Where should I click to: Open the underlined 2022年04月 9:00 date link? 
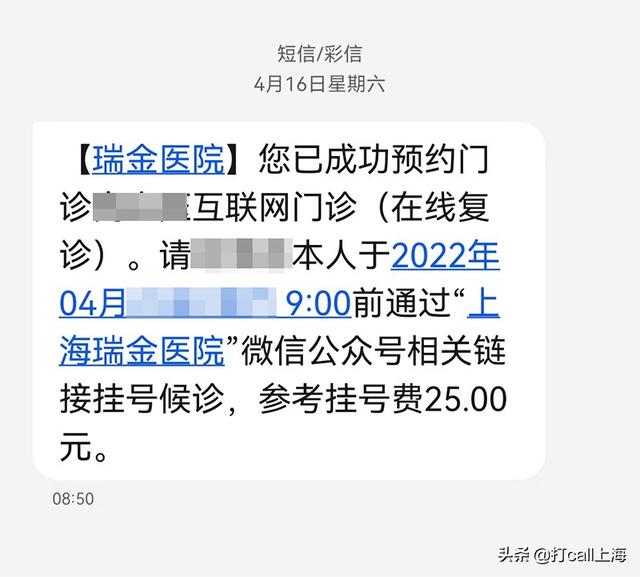[x=443, y=257]
